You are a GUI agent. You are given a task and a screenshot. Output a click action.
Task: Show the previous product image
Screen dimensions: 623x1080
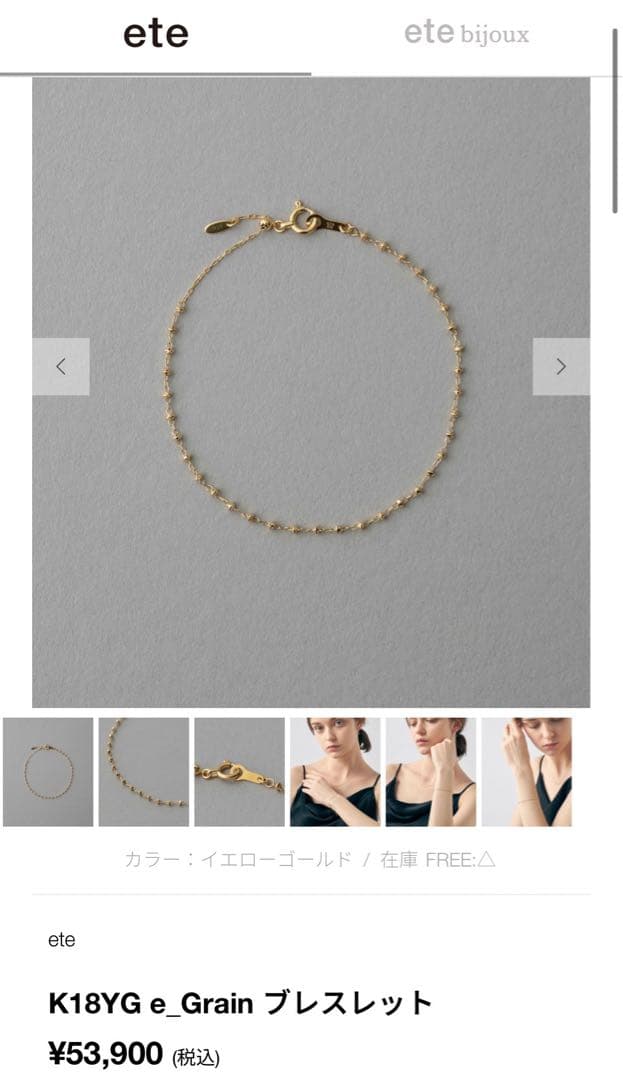click(60, 367)
